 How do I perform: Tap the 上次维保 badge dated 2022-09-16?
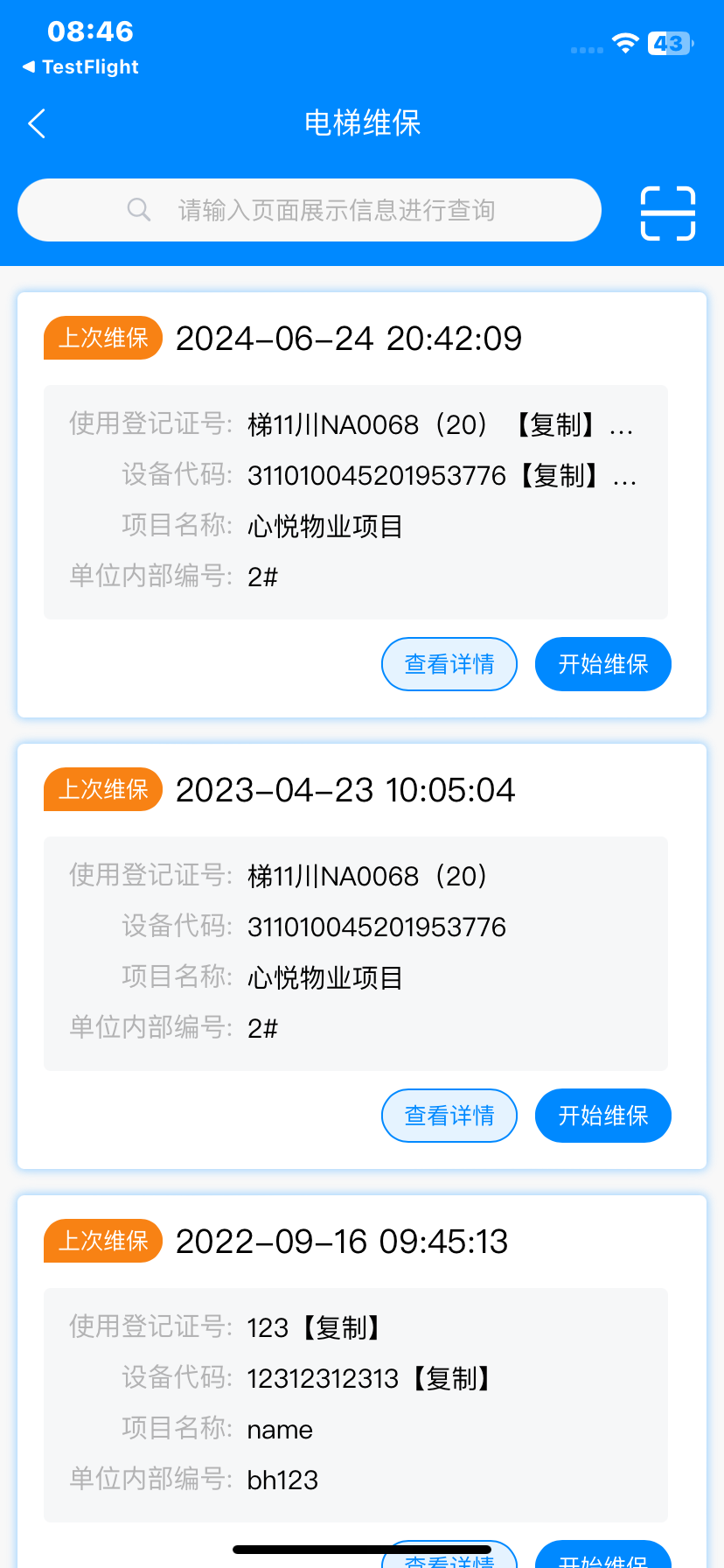(x=102, y=1240)
